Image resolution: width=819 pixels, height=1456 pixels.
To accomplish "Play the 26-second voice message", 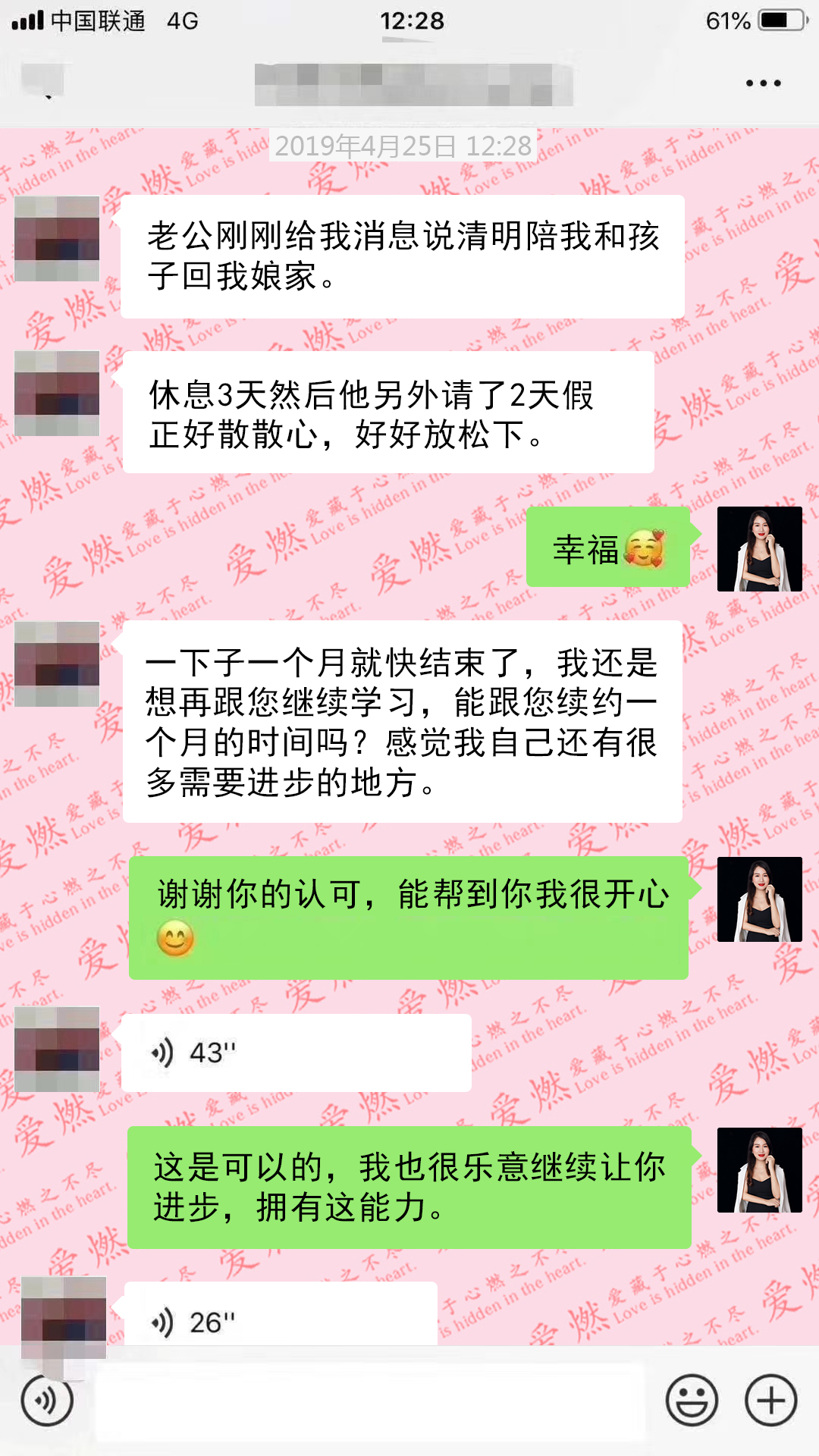I will tap(281, 1322).
